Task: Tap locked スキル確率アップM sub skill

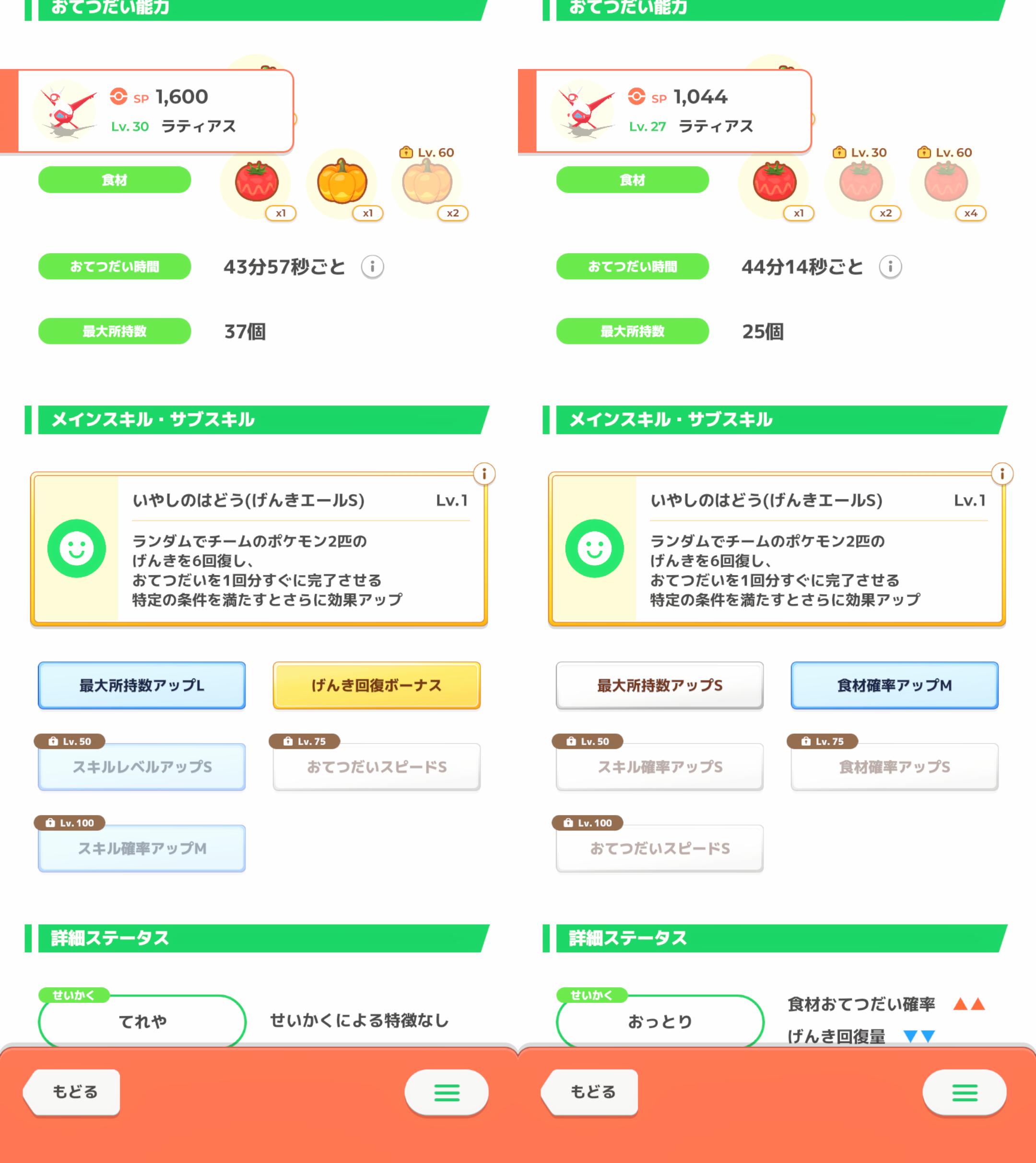Action: click(142, 848)
